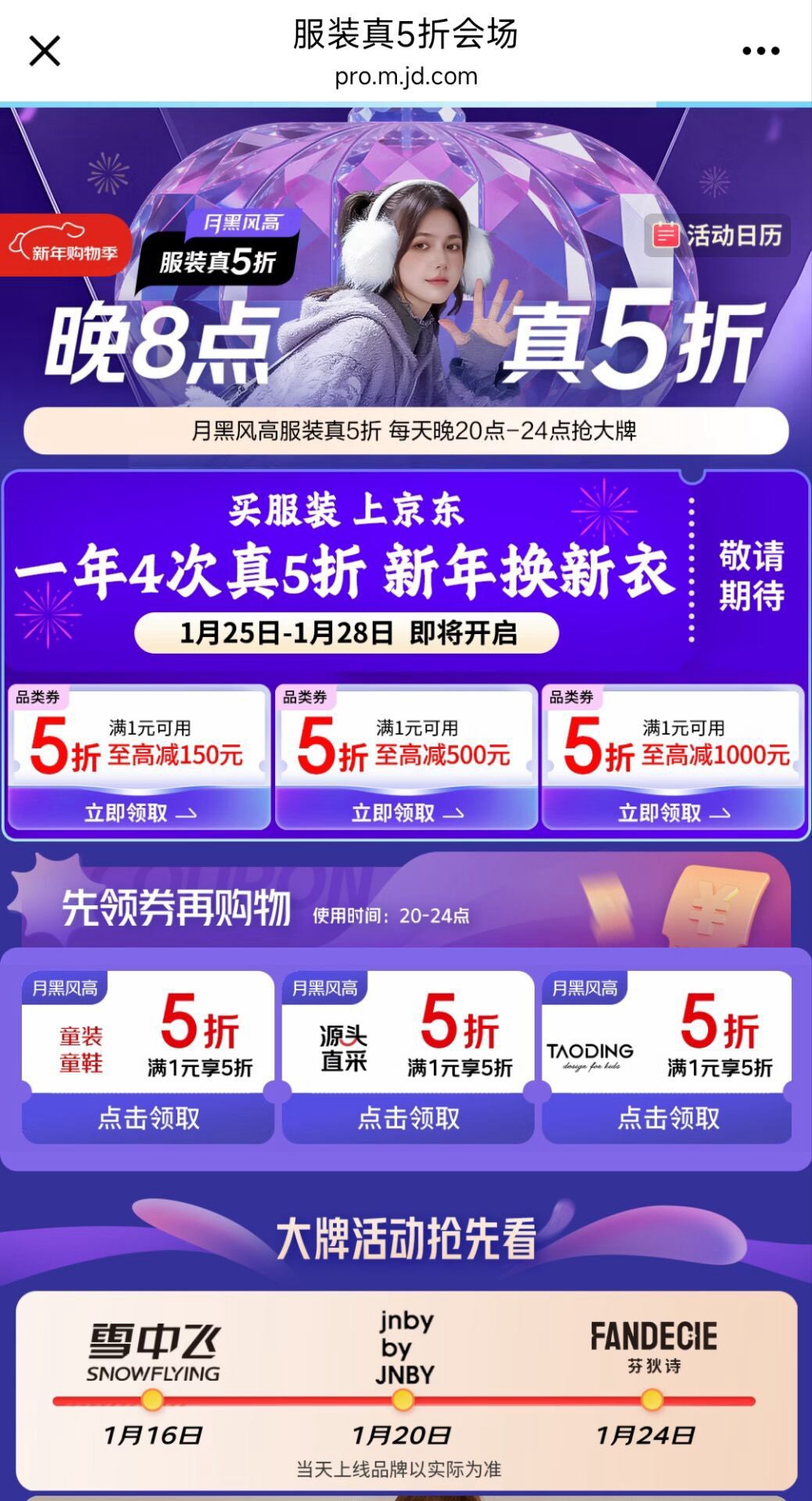Select the FANDECIE 1月24日 timeline point
The width and height of the screenshot is (812, 1501).
point(651,1399)
